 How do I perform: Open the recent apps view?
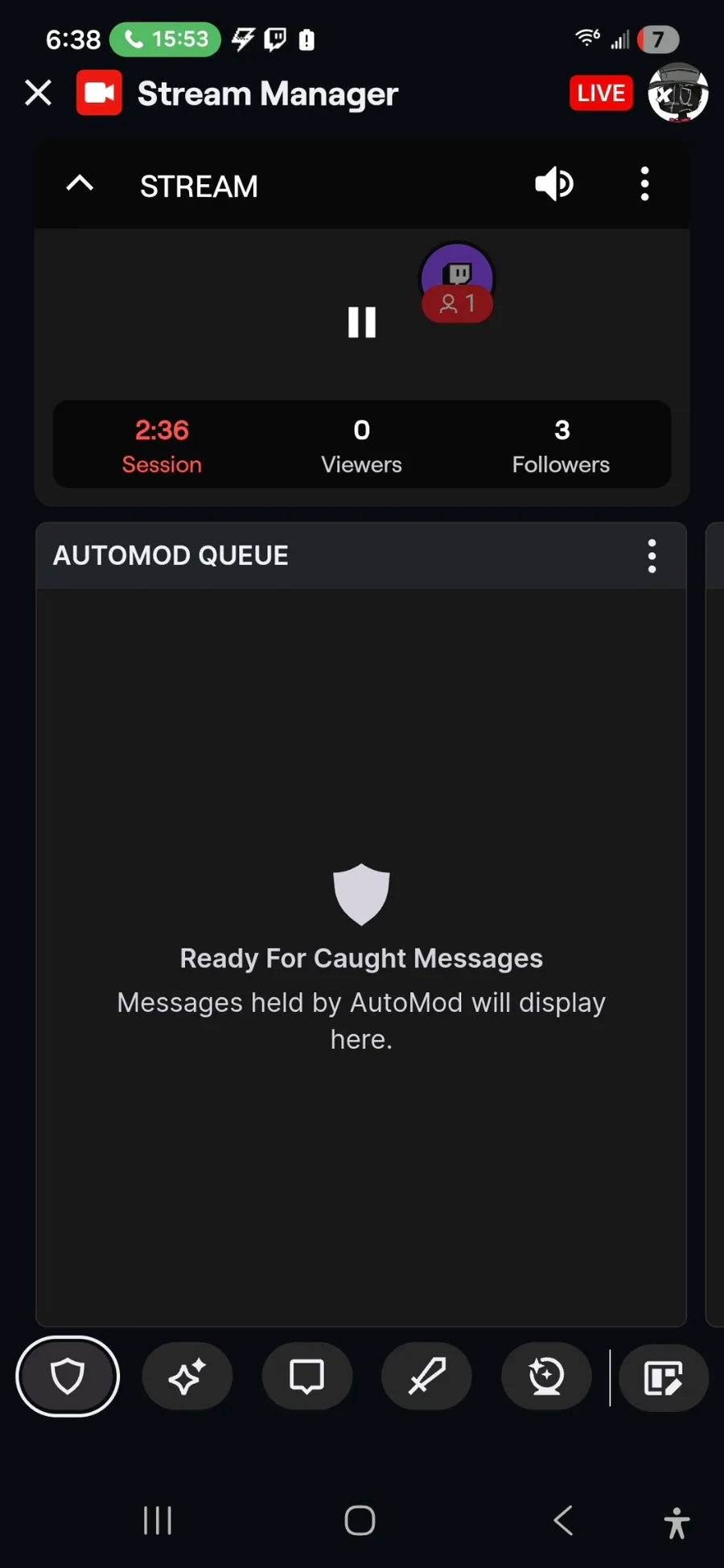click(158, 1521)
